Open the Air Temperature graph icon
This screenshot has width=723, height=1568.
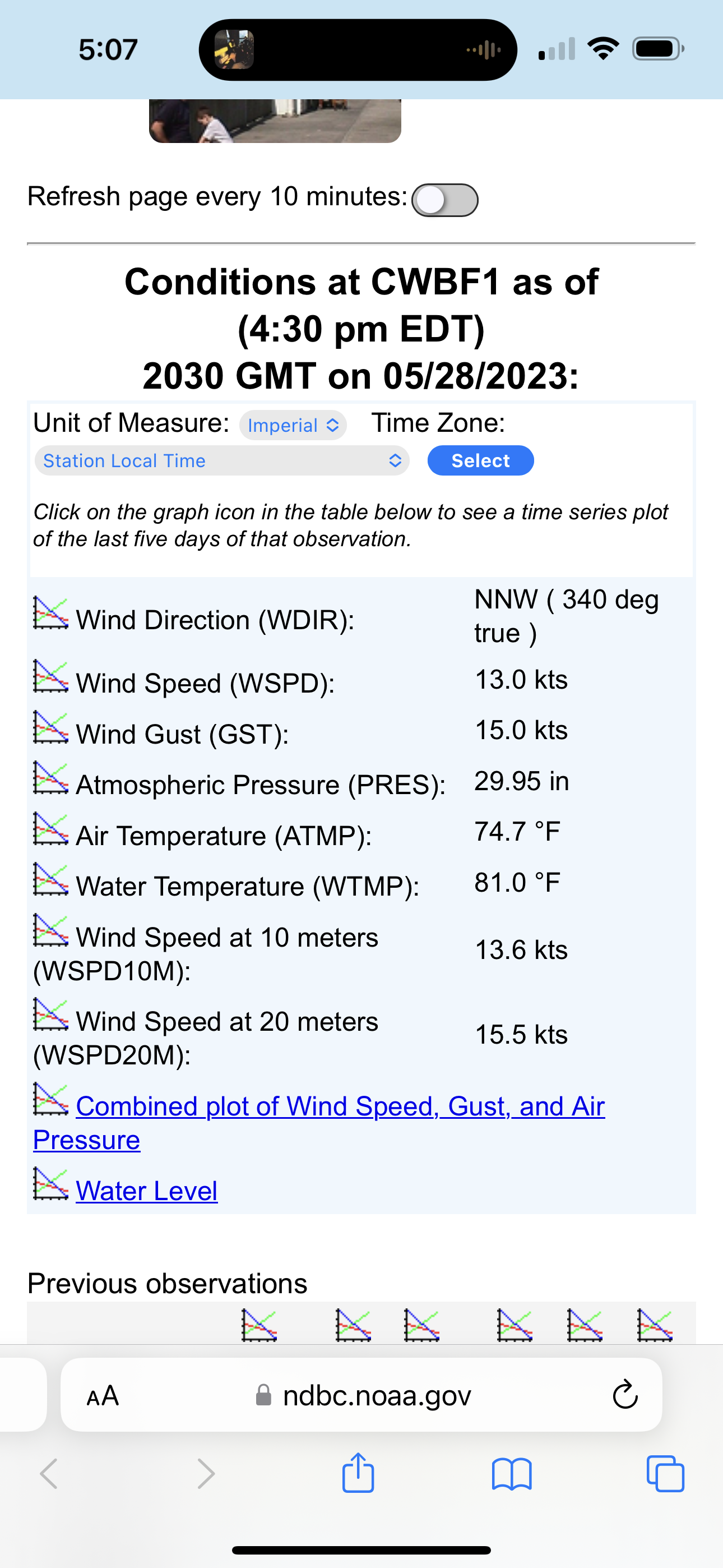click(50, 828)
